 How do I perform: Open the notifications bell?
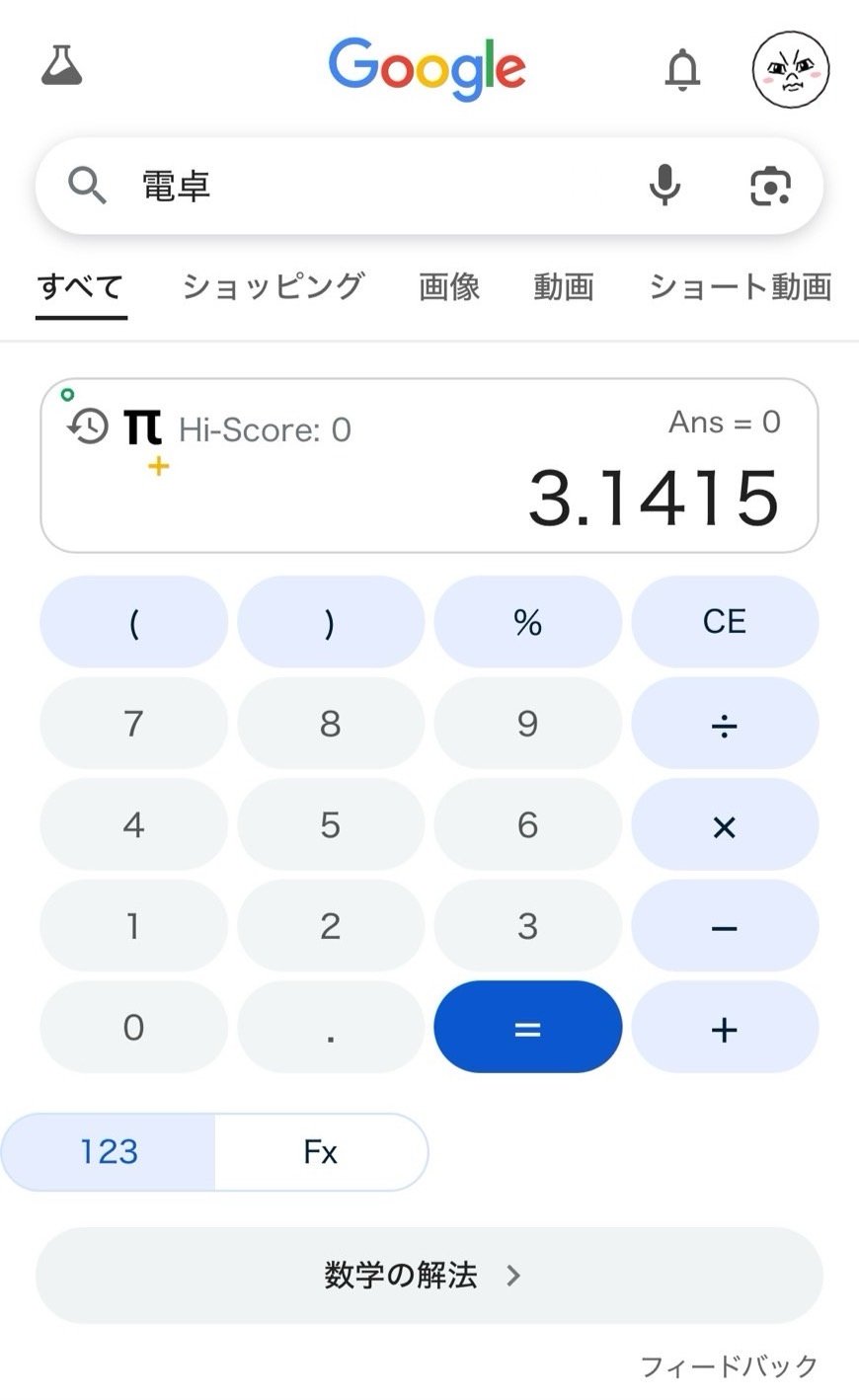tap(681, 71)
